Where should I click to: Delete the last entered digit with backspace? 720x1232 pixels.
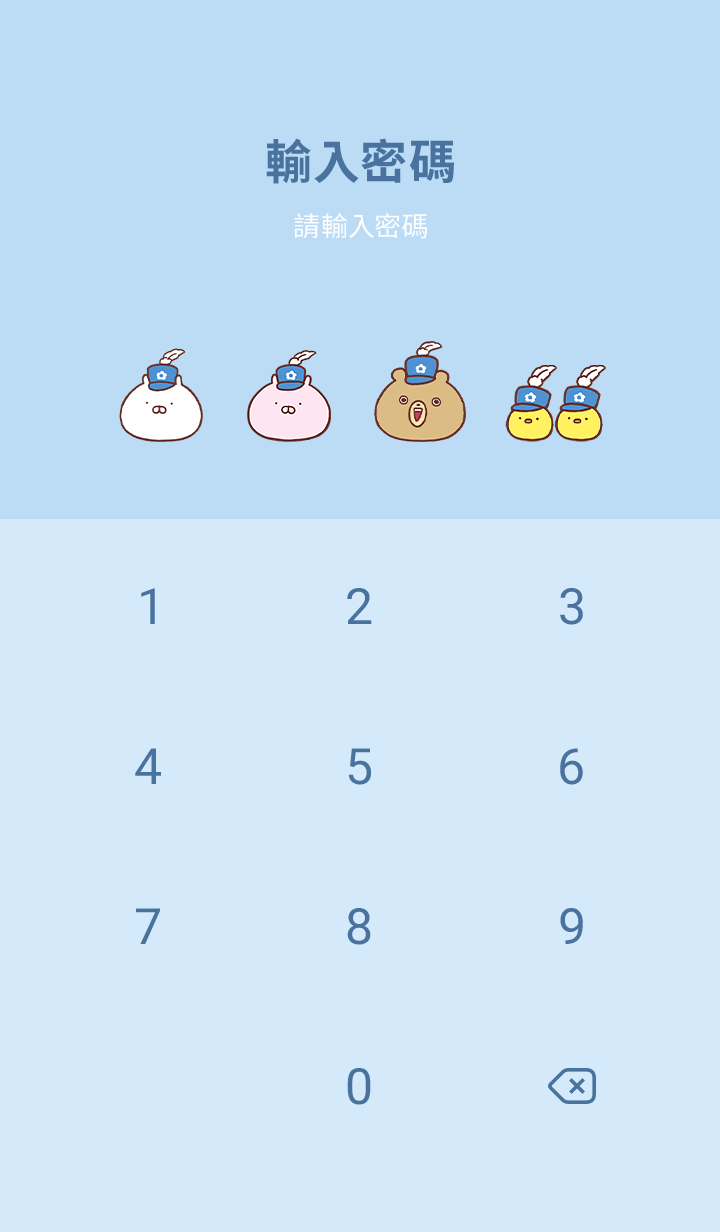point(572,1086)
